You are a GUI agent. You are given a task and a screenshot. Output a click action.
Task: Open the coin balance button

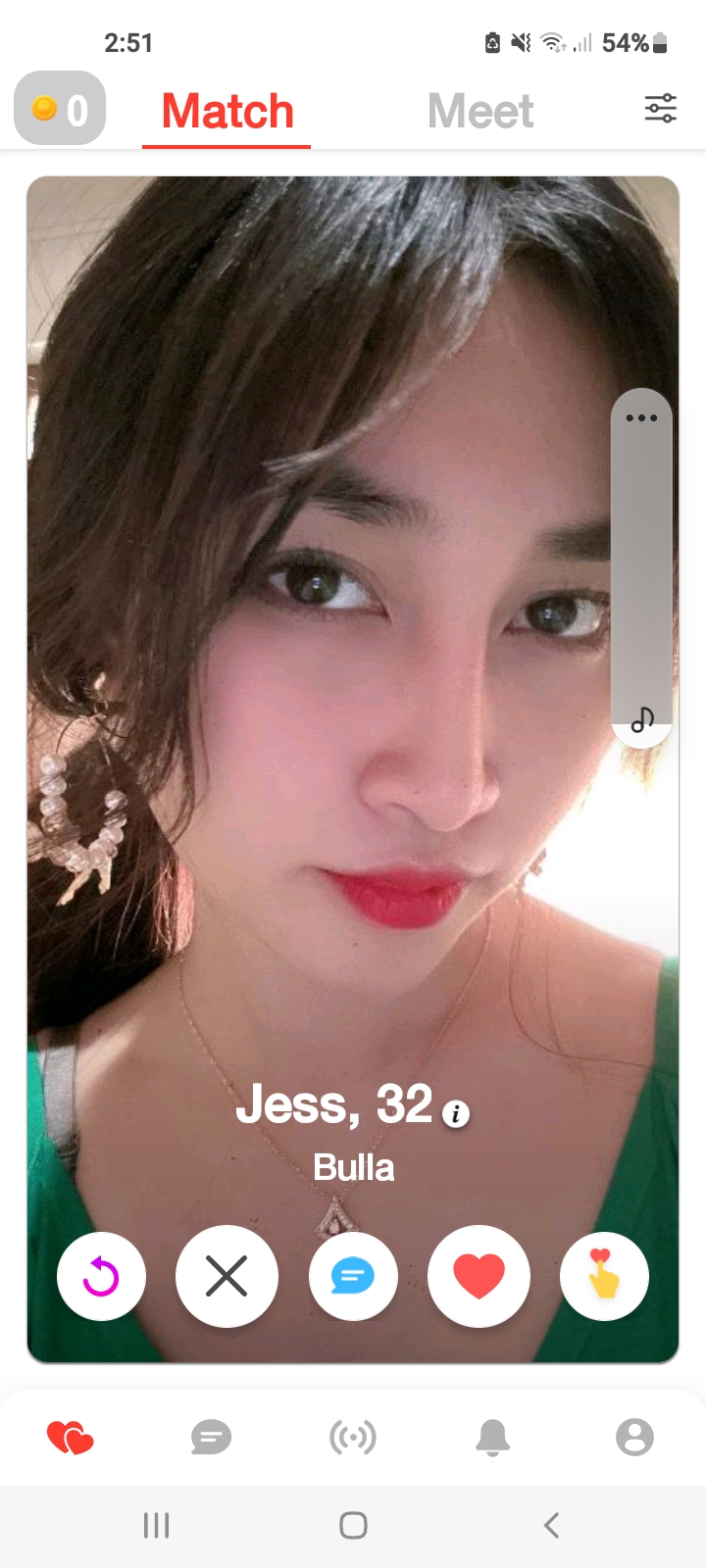coord(60,109)
